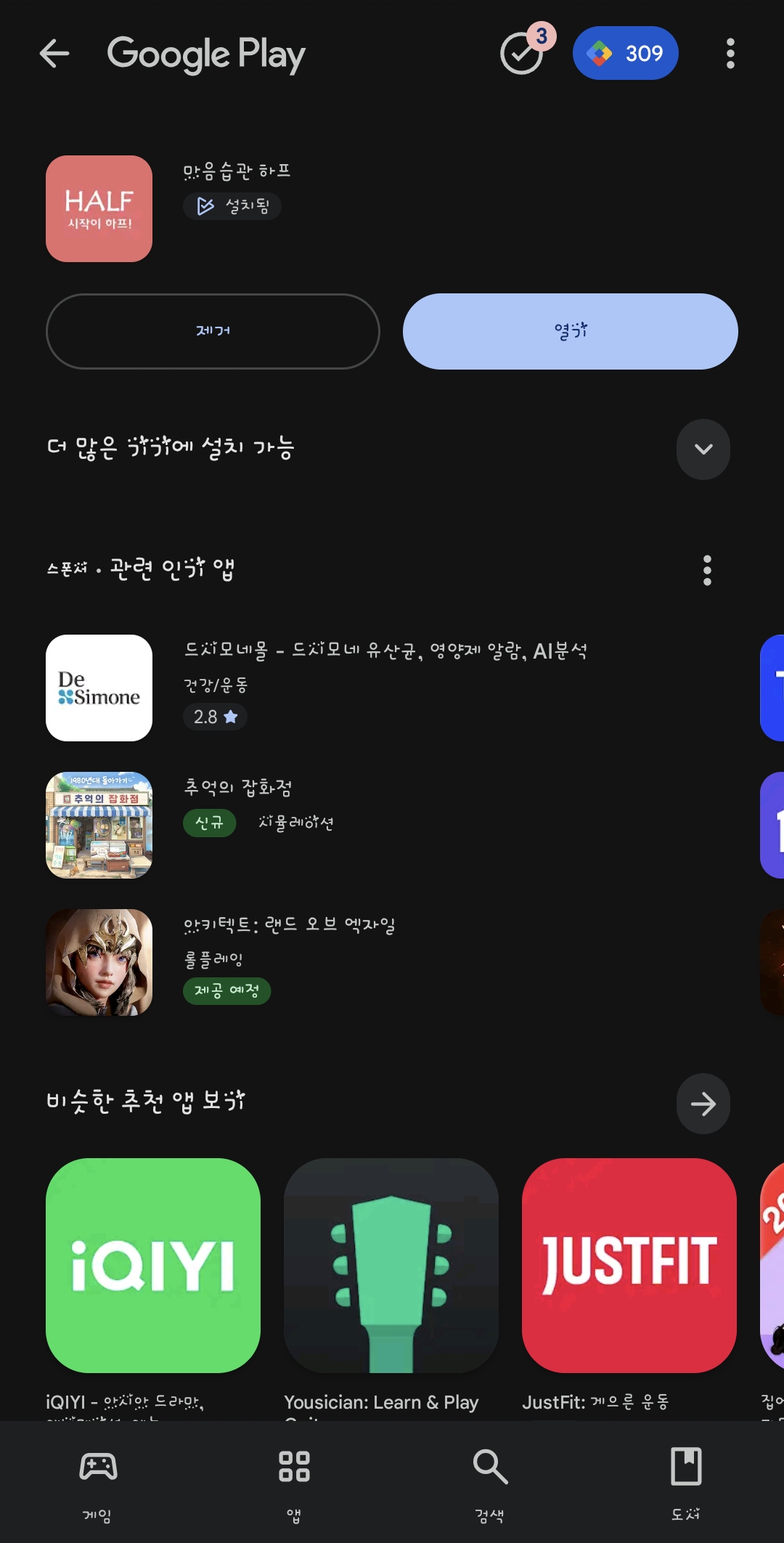Switch to the 검색 tab
Image resolution: width=784 pixels, height=1543 pixels.
(490, 1481)
